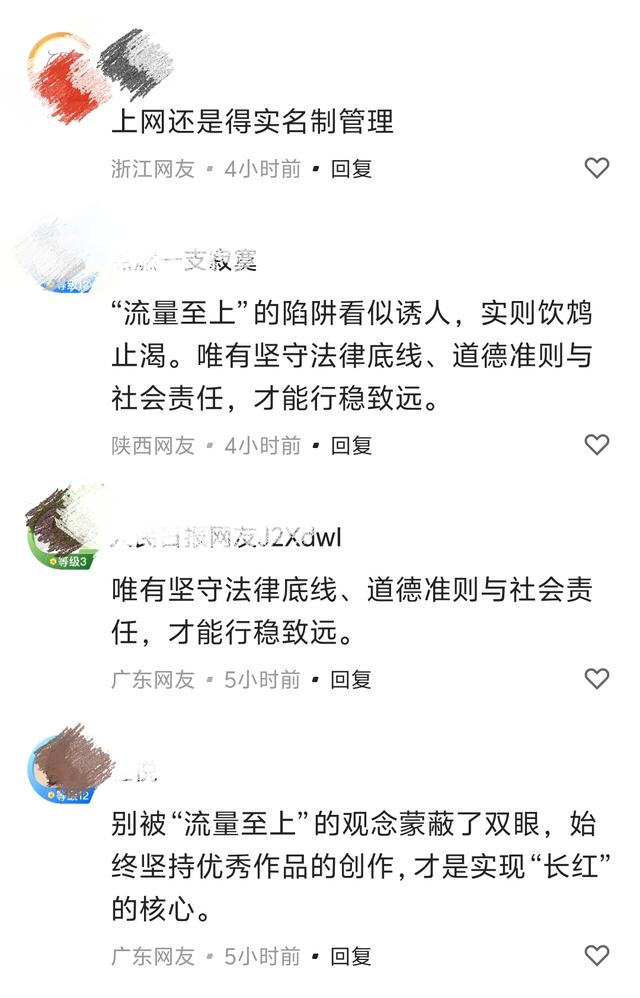Reply to the Zhejiang user's comment on 实名制管理
This screenshot has width=640, height=998.
[x=351, y=169]
